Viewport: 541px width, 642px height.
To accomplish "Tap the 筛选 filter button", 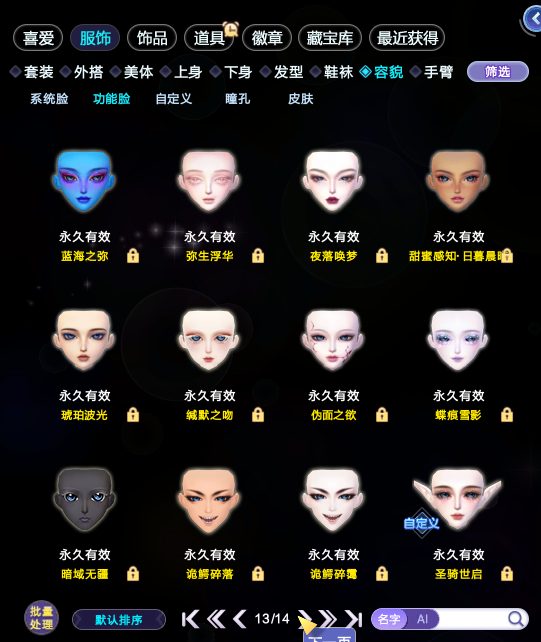I will pyautogui.click(x=498, y=72).
